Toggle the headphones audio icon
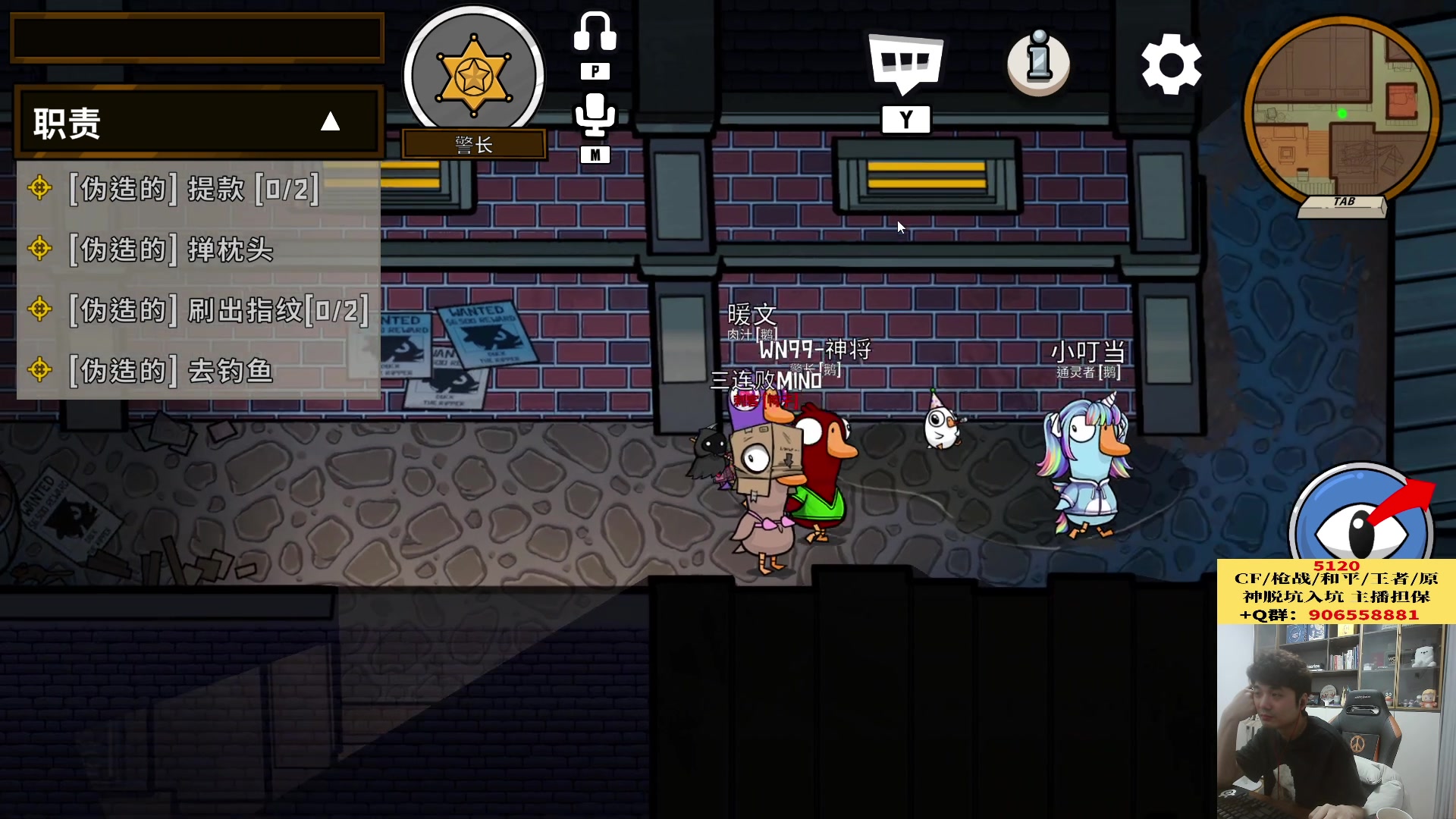This screenshot has height=819, width=1456. click(595, 32)
